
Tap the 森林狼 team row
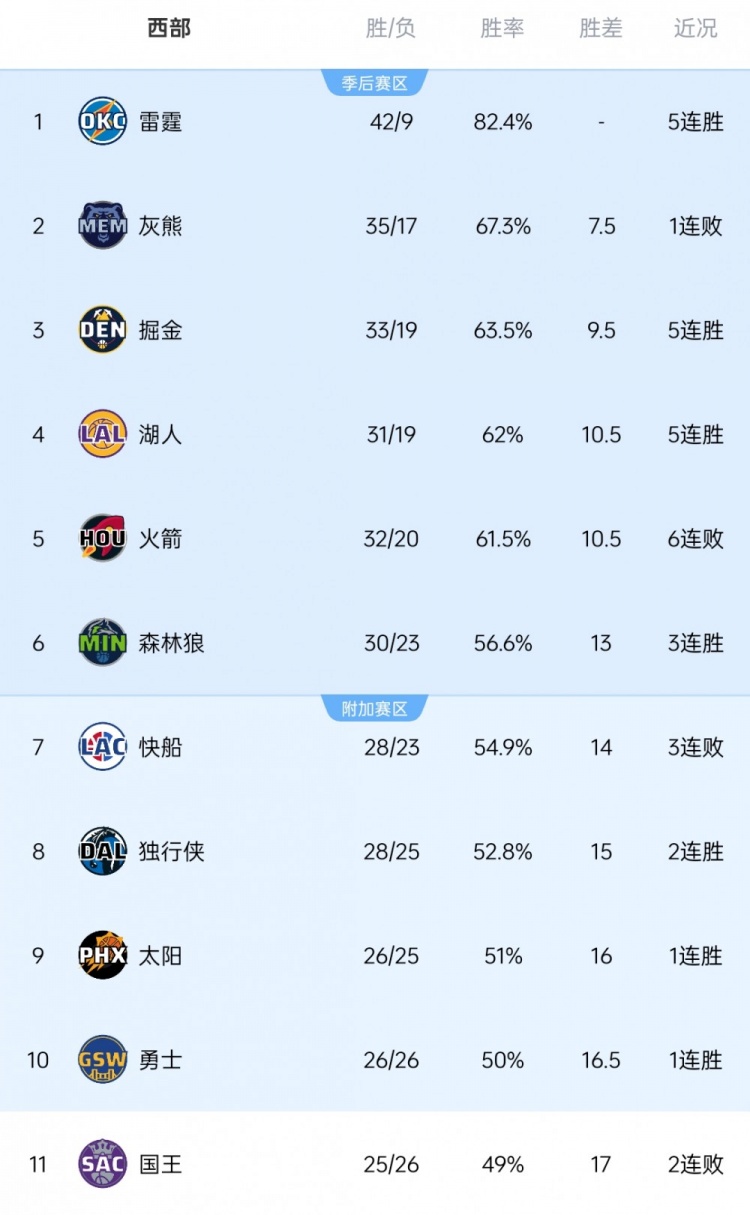coord(170,643)
